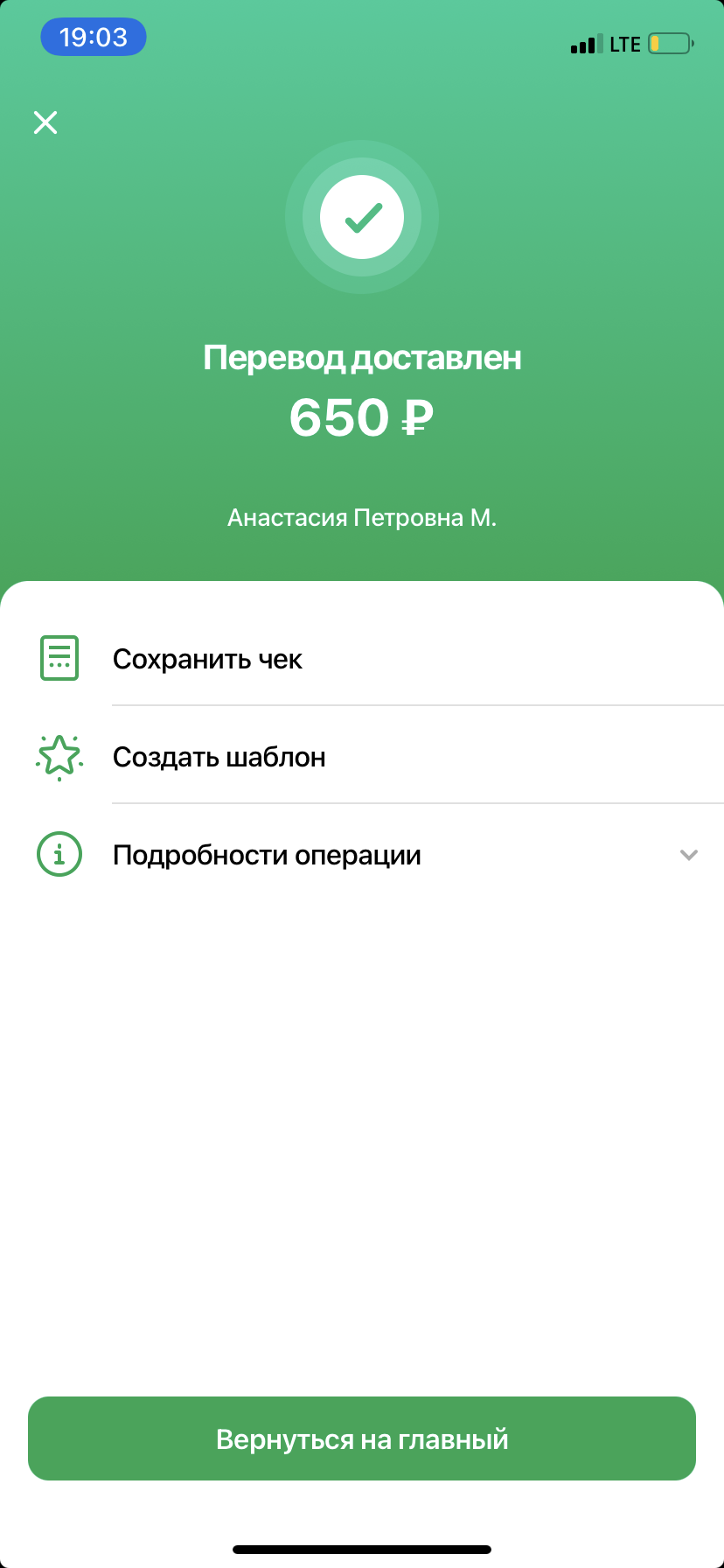Select Создать шаблон to create template
Screen dimensions: 724x1568
(362, 757)
